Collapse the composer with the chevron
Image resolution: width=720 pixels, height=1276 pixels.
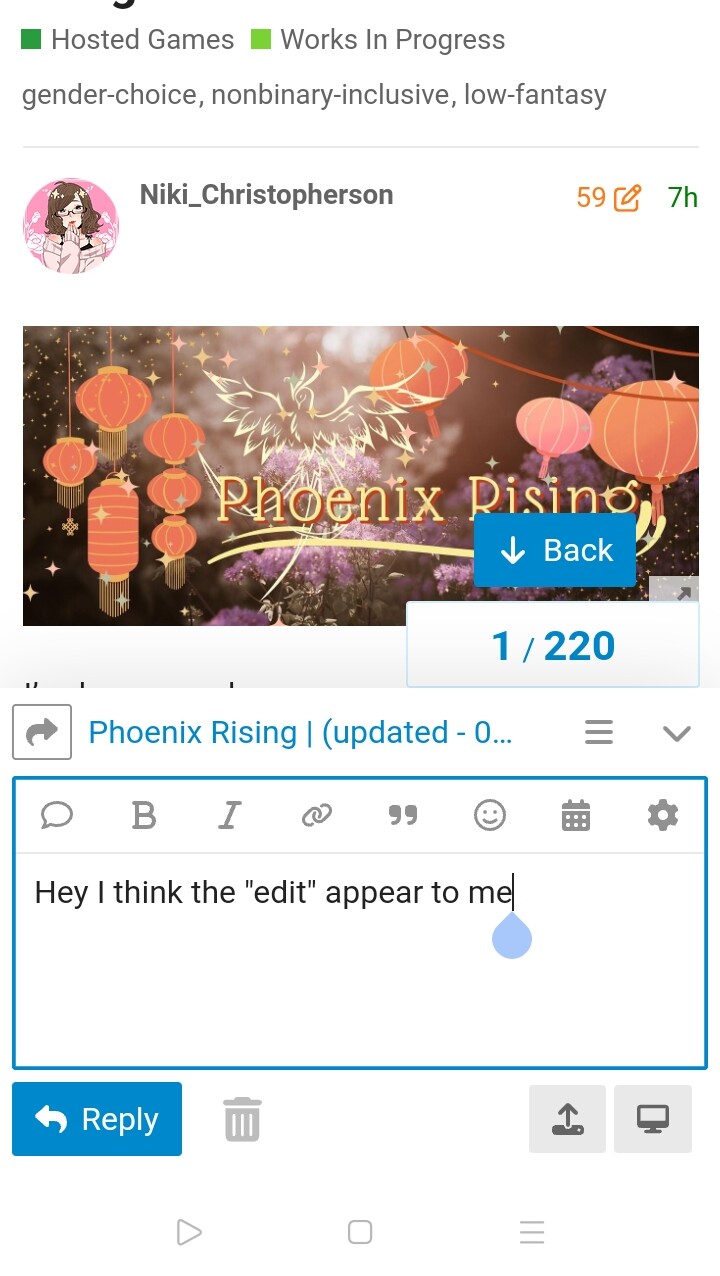point(677,733)
